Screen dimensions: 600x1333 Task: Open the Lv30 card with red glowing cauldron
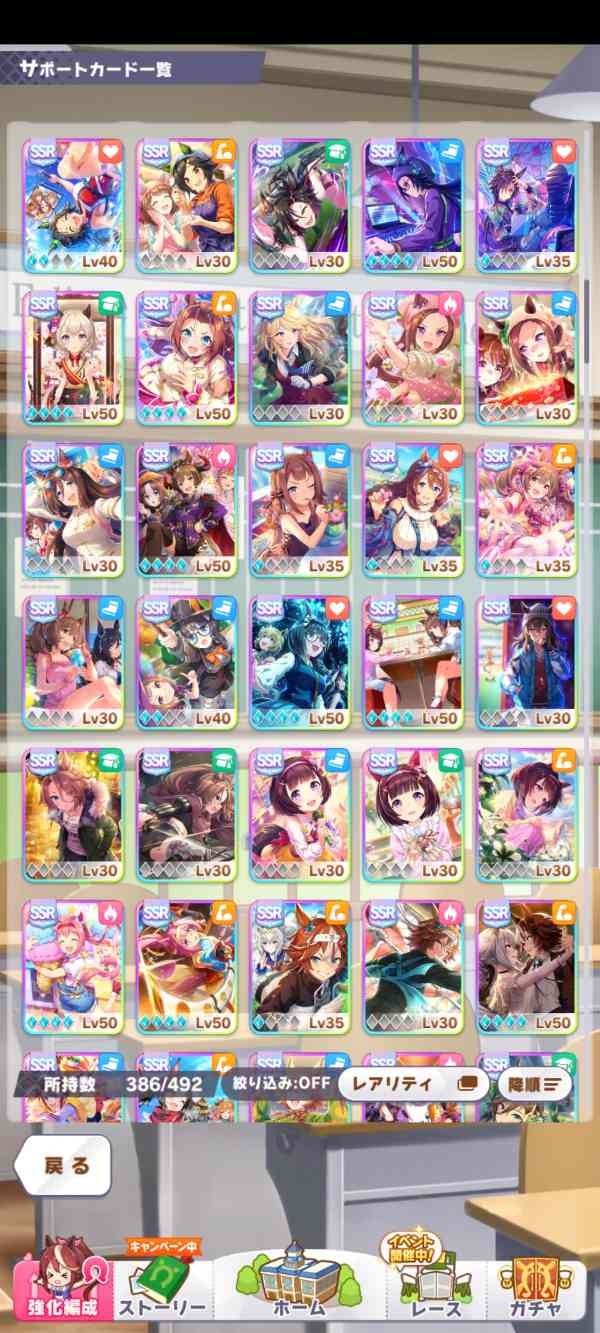pos(526,358)
